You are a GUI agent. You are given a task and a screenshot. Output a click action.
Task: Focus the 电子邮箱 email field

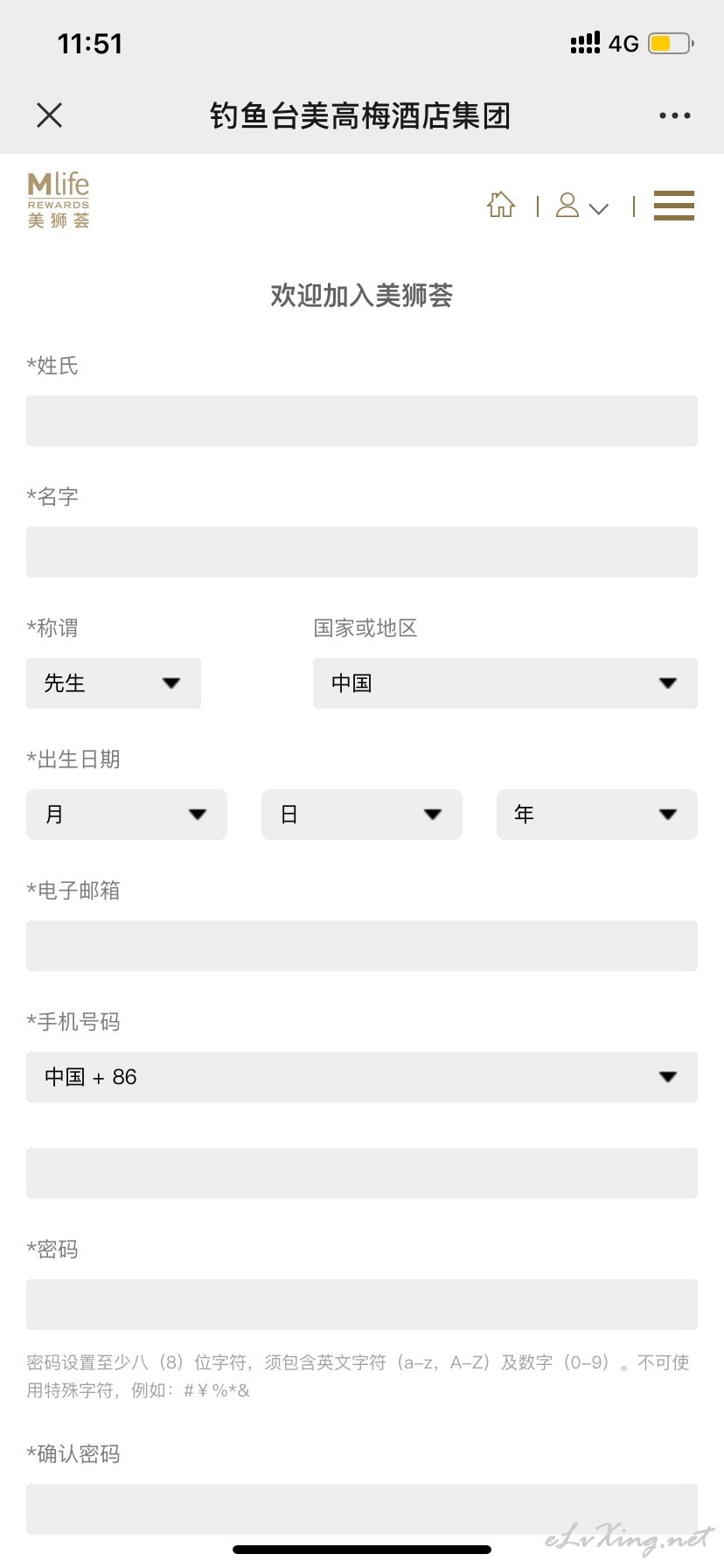(362, 946)
